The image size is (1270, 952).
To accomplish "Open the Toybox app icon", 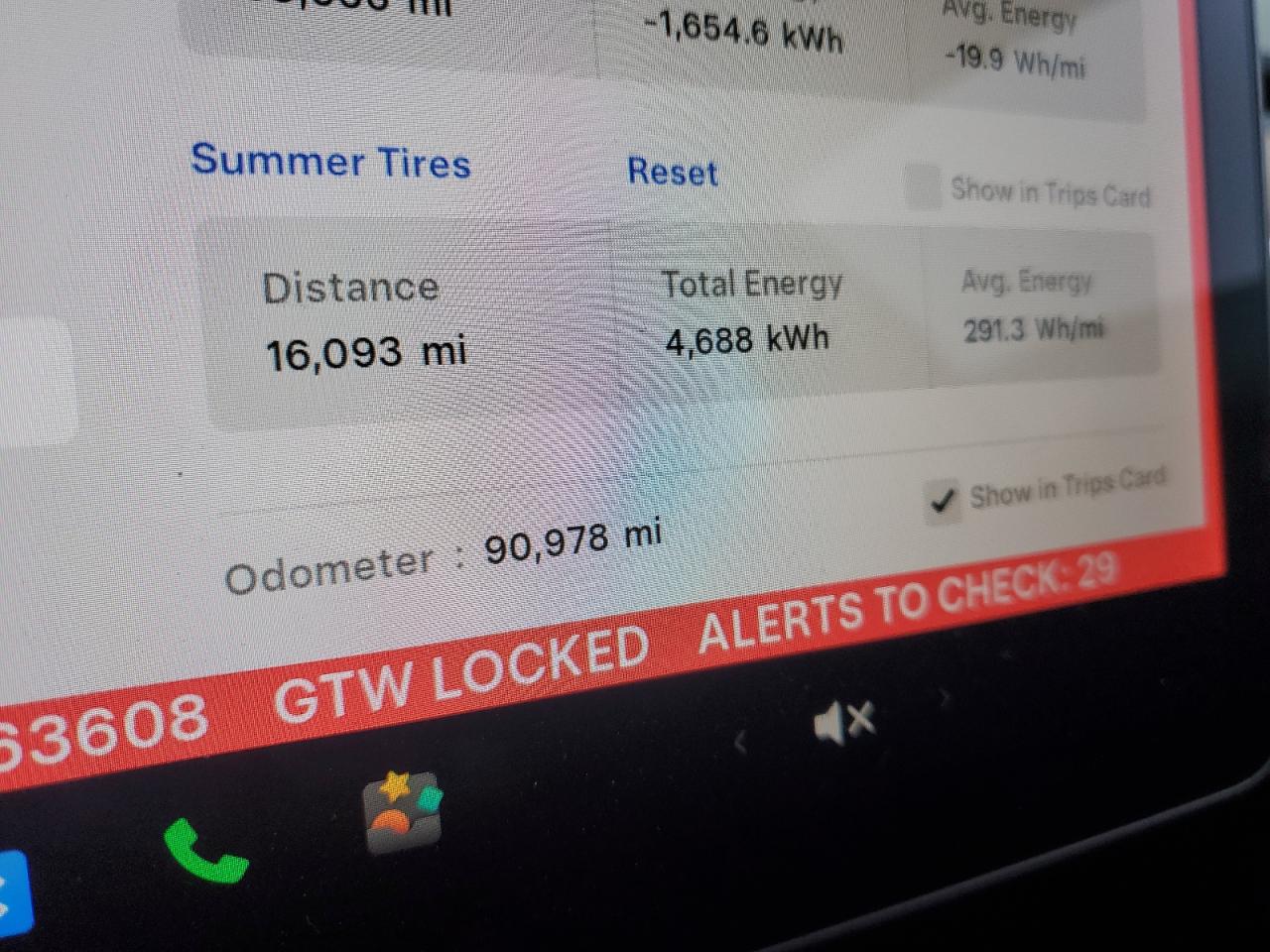I will 401,811.
